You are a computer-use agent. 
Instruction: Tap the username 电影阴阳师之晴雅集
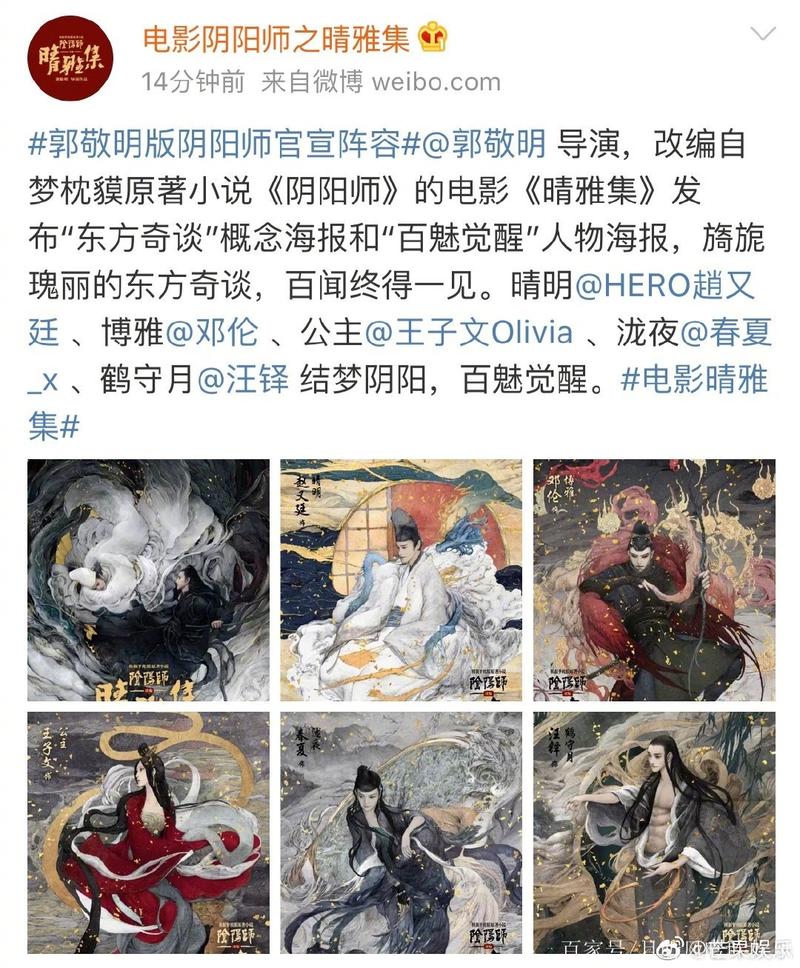(276, 38)
